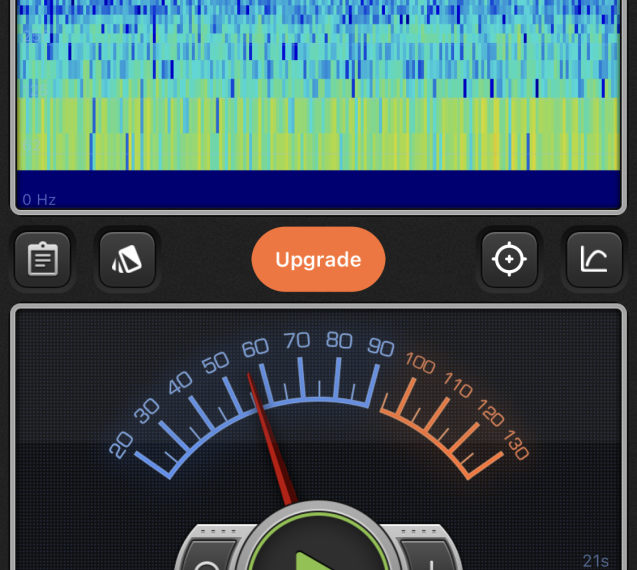This screenshot has height=570, width=637.
Task: Tap the orange Upgrade button
Action: click(318, 260)
